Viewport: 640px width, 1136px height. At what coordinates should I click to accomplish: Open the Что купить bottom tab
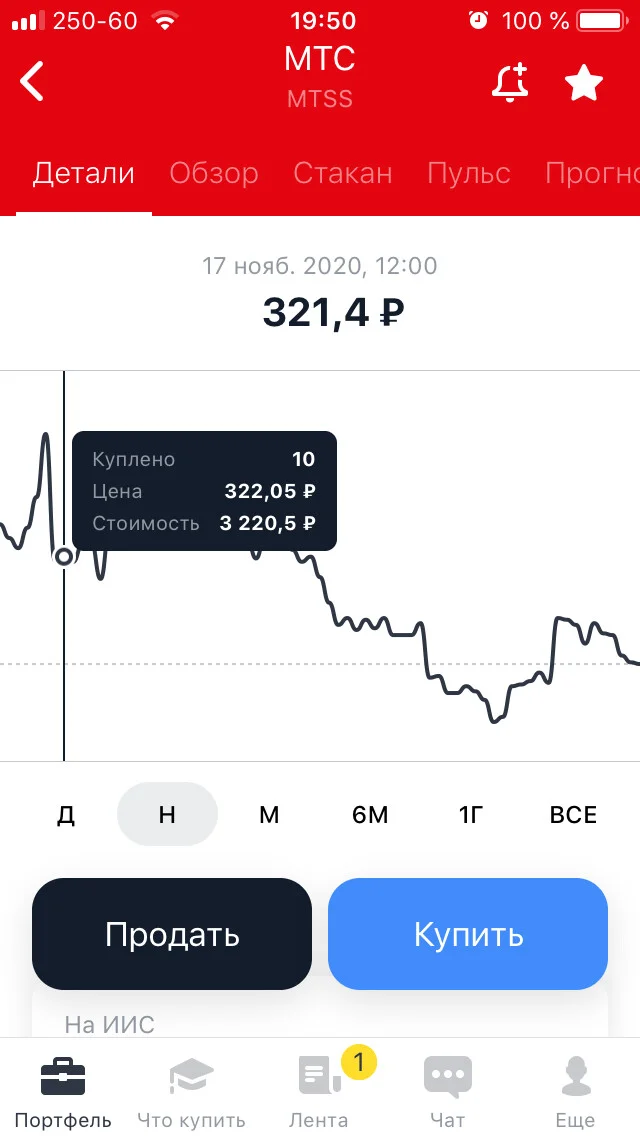point(191,1090)
